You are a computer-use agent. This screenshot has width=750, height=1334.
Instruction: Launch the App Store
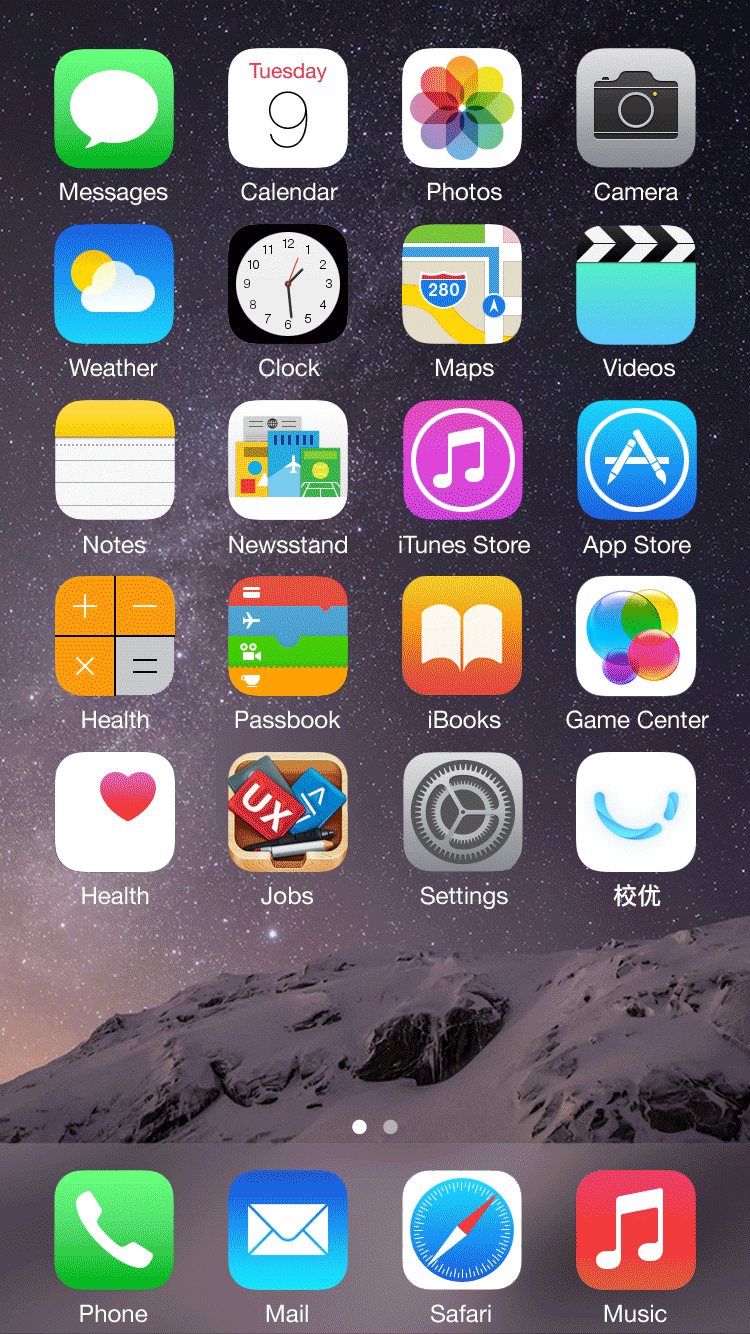point(636,460)
